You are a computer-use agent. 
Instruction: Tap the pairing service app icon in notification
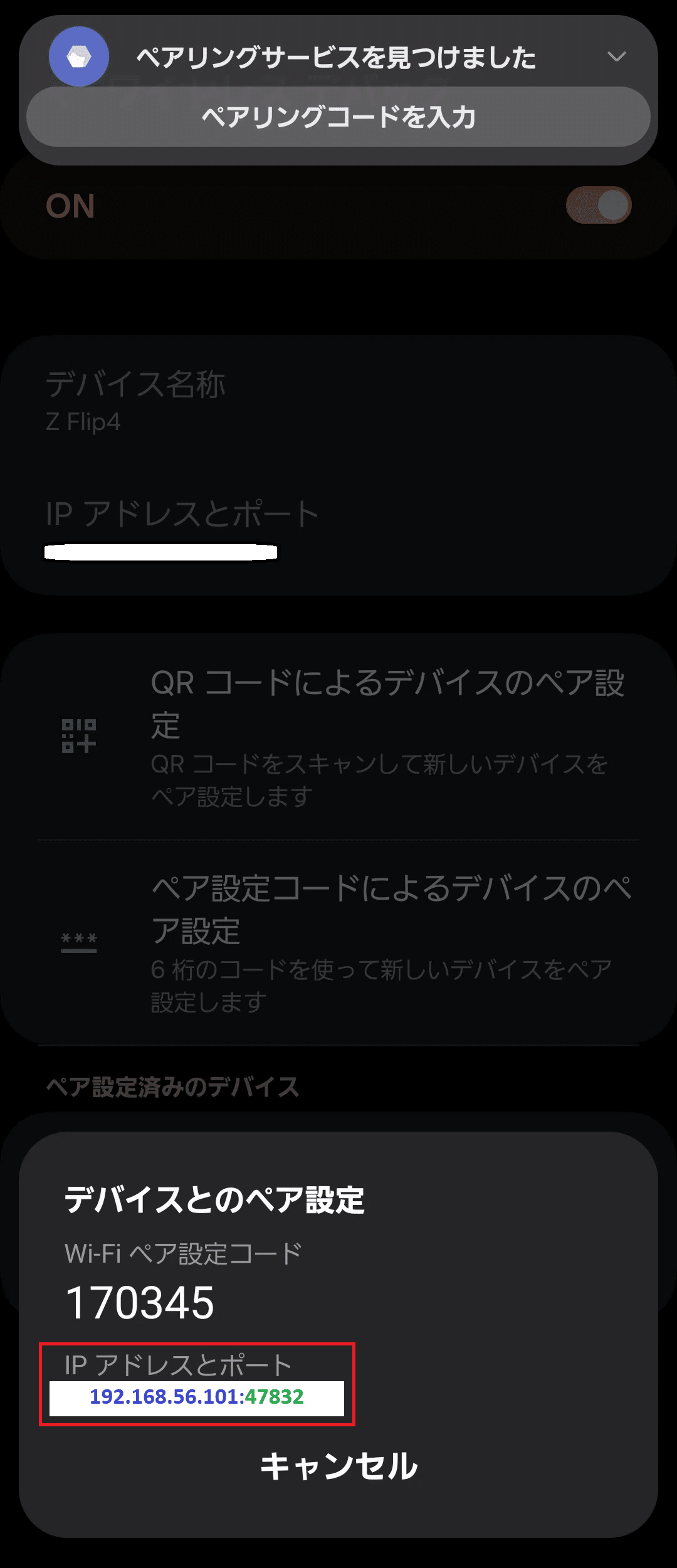pyautogui.click(x=78, y=55)
